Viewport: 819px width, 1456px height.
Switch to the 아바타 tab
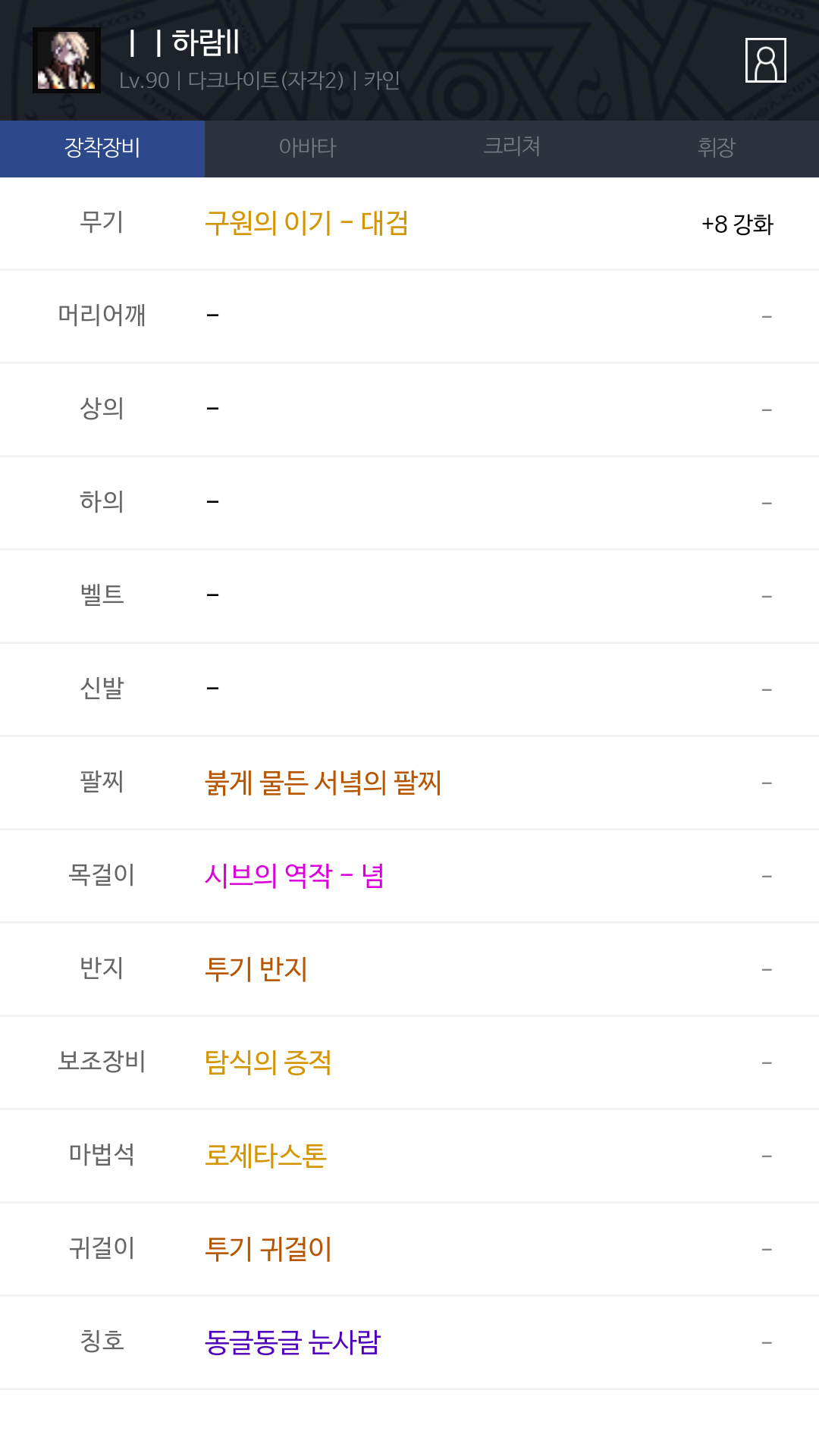307,148
